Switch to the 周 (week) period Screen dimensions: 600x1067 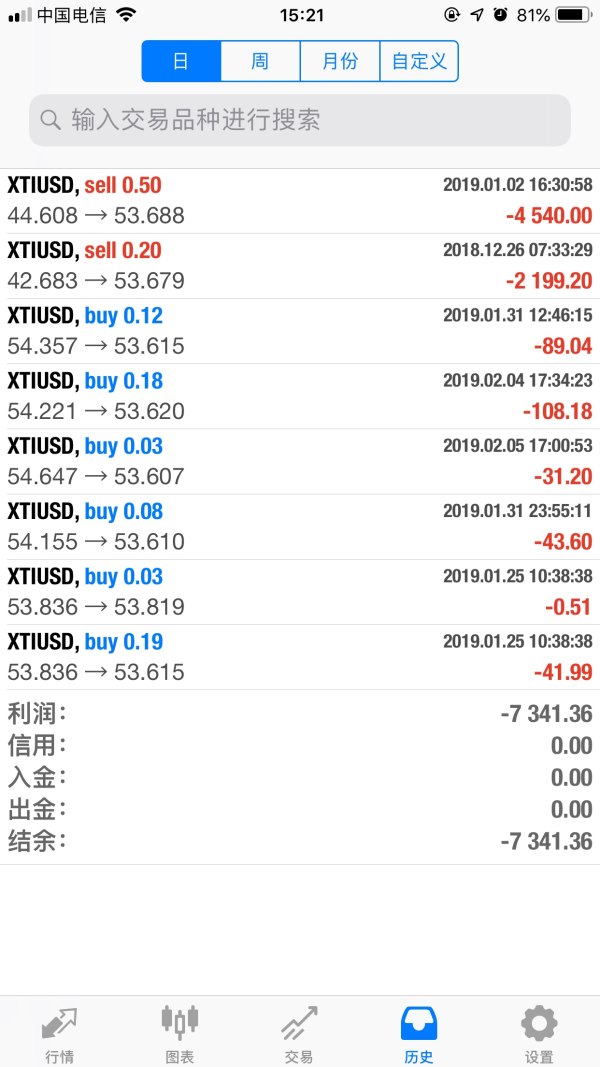(x=260, y=62)
